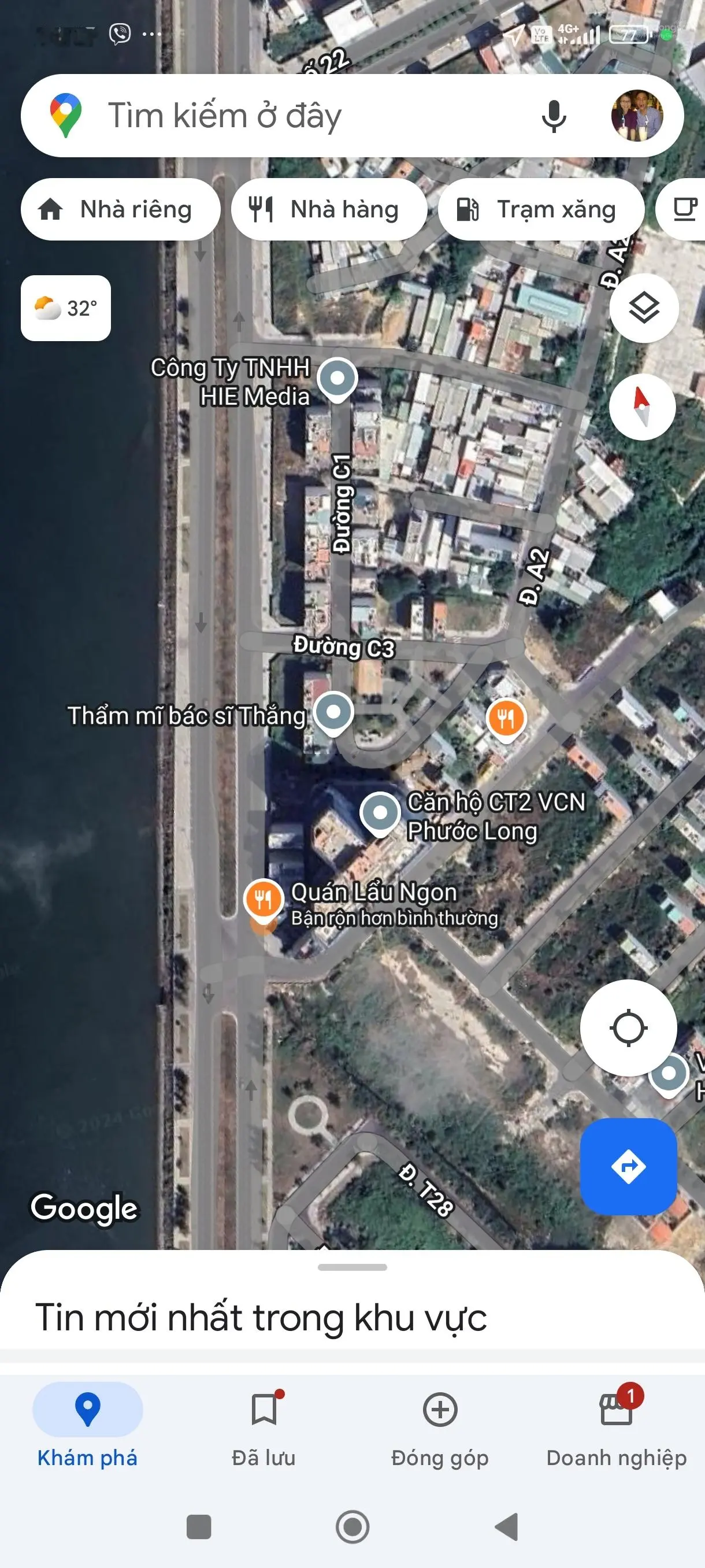Filter by 'Nhà hàng' restaurants
This screenshot has width=705, height=1568.
click(328, 209)
